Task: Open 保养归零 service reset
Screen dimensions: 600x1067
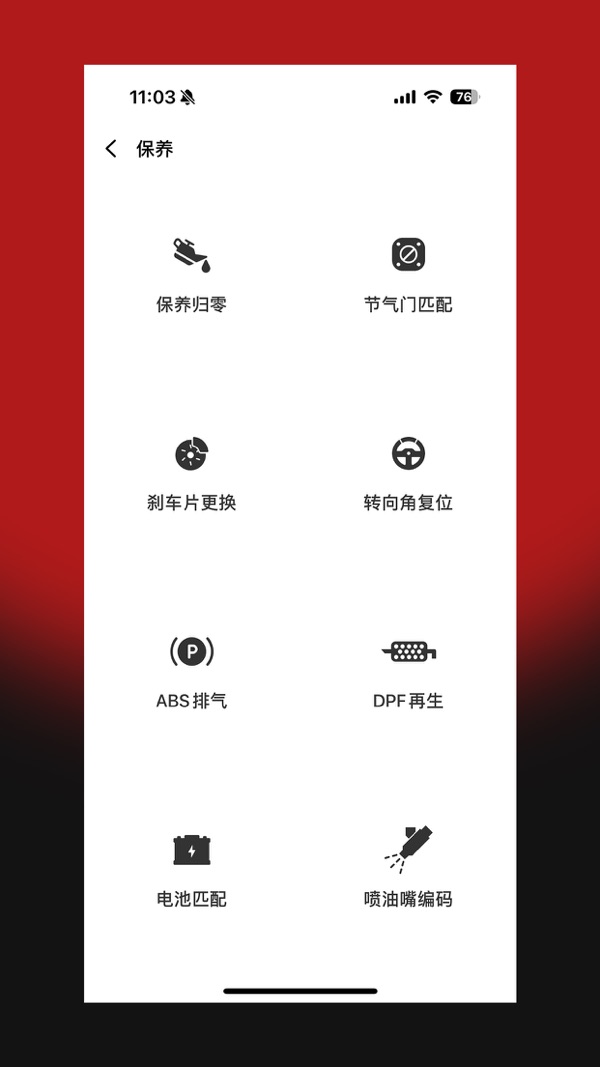Action: [191, 275]
